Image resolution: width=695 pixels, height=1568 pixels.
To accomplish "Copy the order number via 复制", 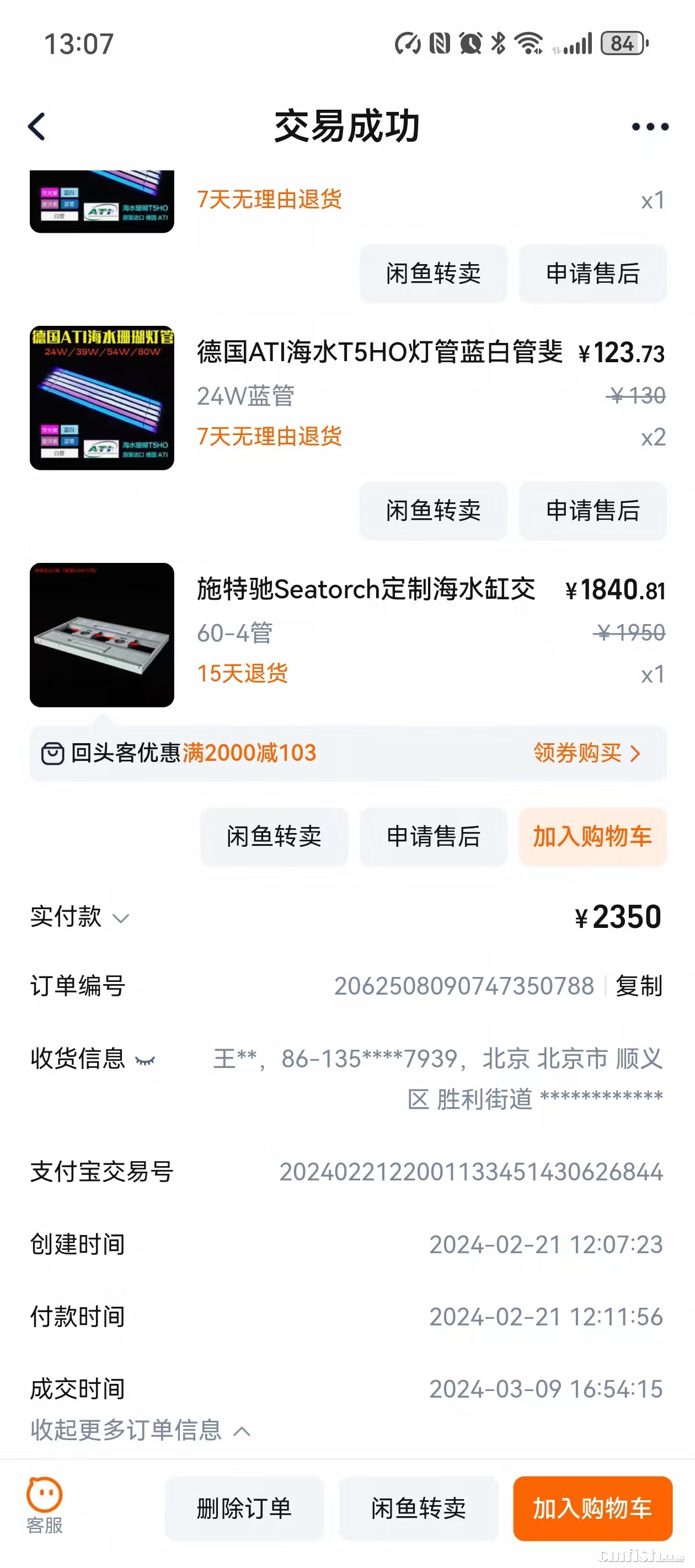I will [x=638, y=986].
